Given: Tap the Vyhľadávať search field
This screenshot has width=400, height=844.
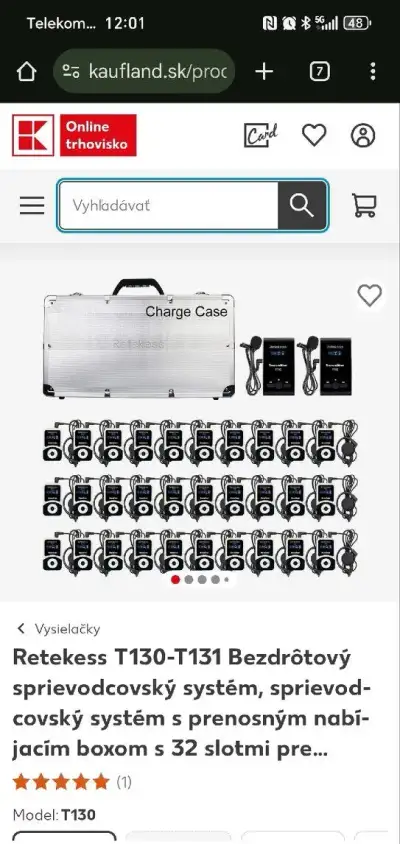Looking at the screenshot, I should [x=169, y=205].
